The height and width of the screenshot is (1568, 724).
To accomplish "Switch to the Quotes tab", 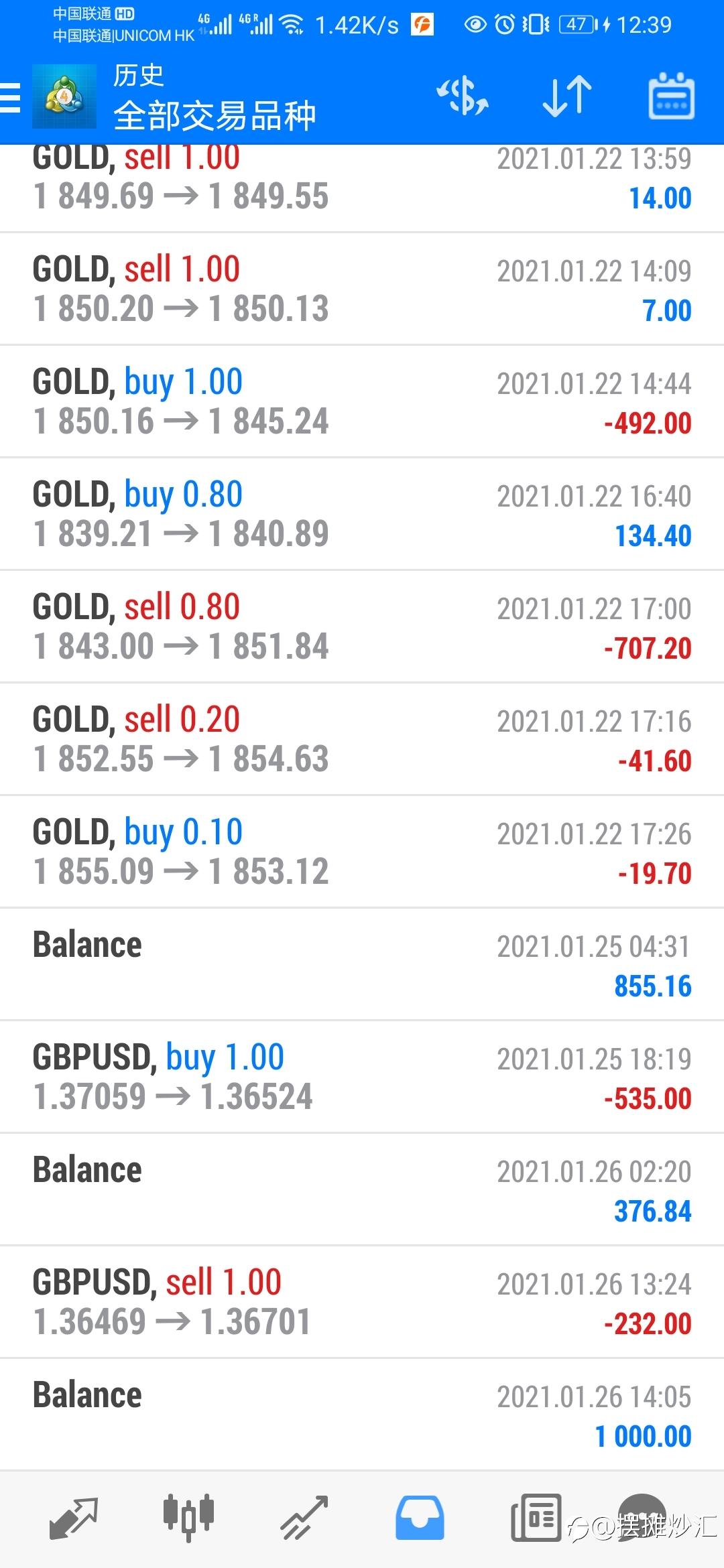I will [x=73, y=1518].
